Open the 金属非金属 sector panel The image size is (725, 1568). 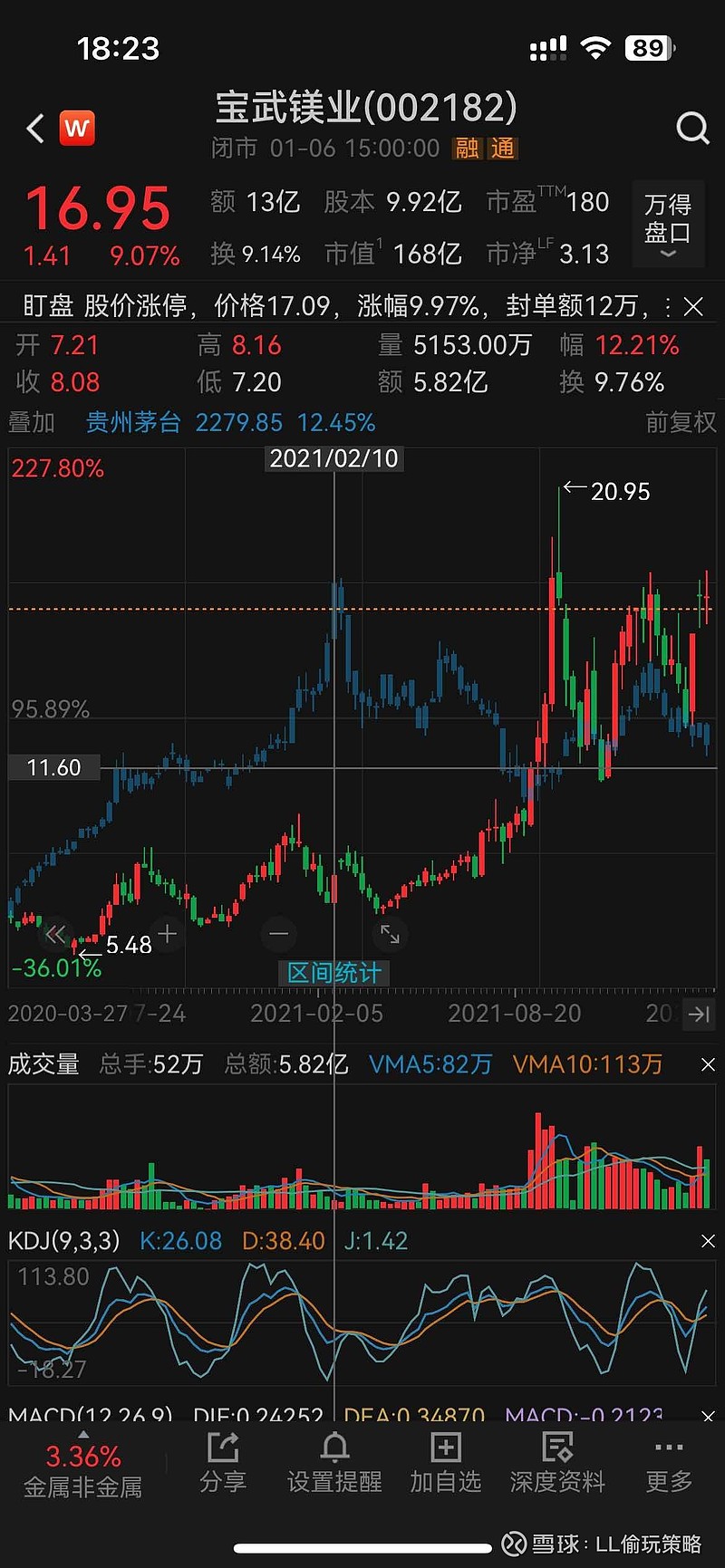[x=82, y=1470]
